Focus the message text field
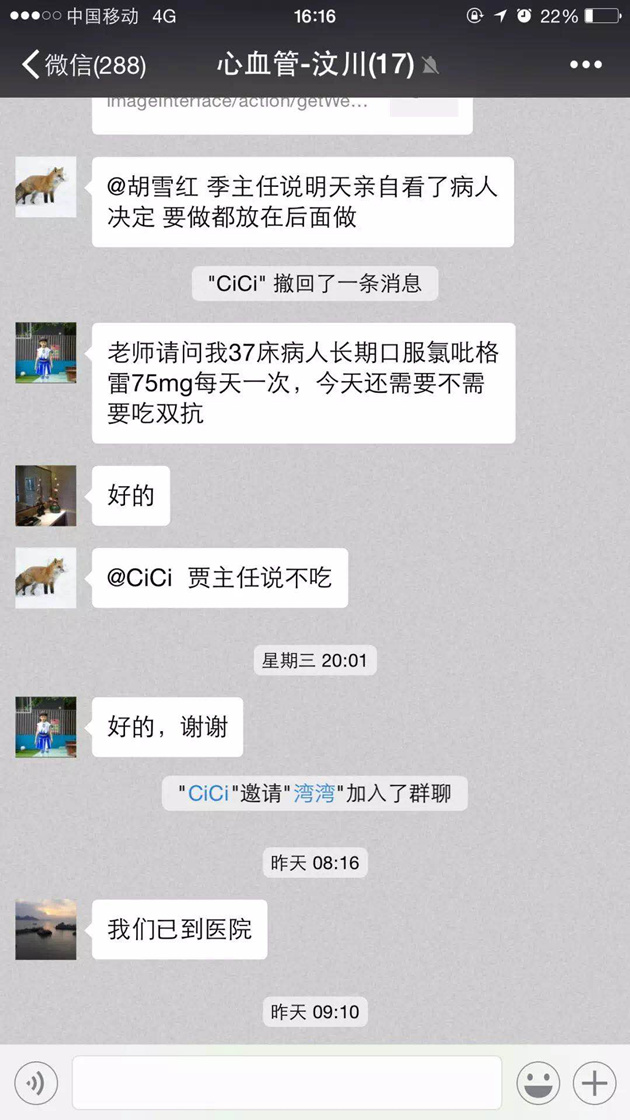630x1120 pixels. point(286,1083)
